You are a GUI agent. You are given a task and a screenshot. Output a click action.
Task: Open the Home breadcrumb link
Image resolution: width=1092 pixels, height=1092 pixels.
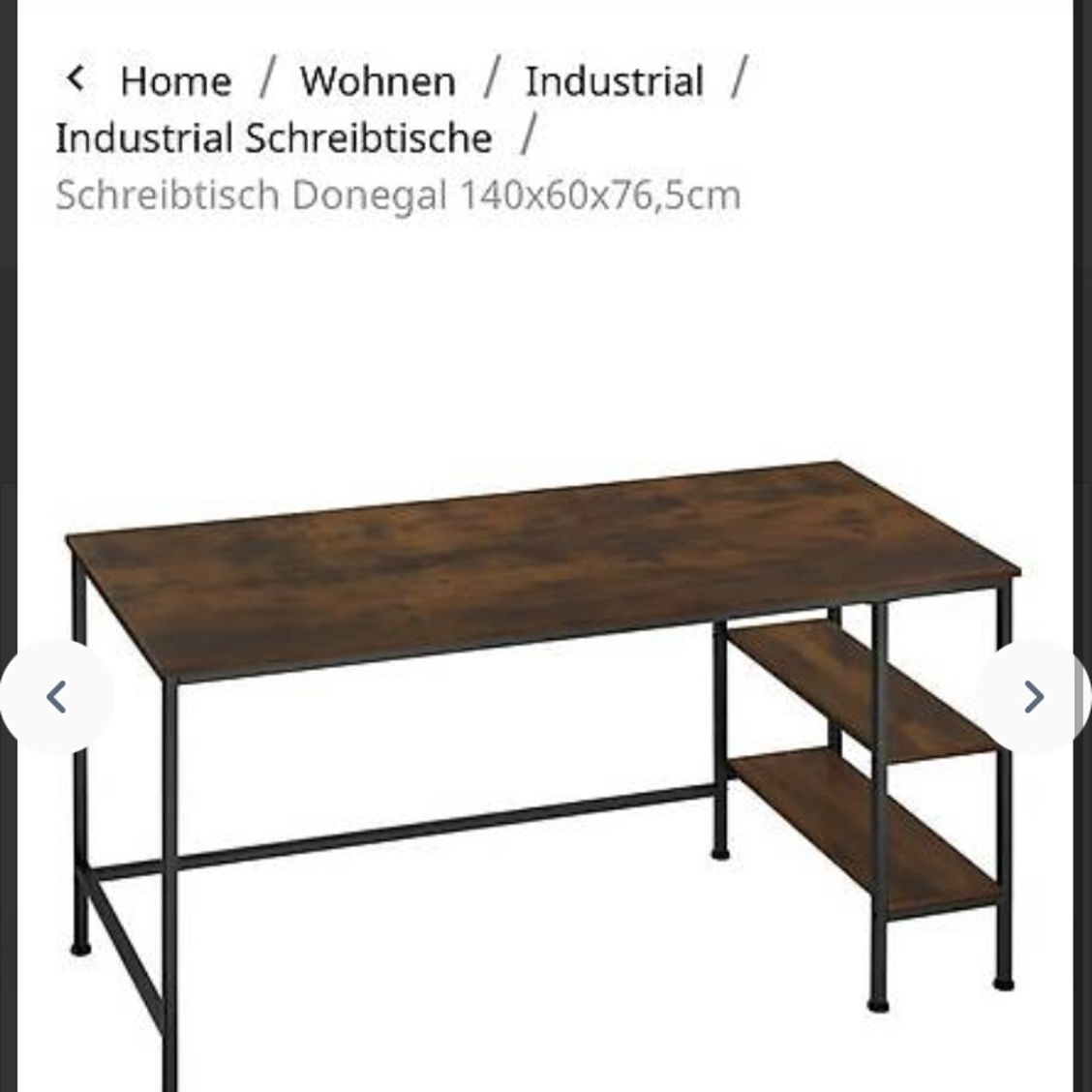175,81
